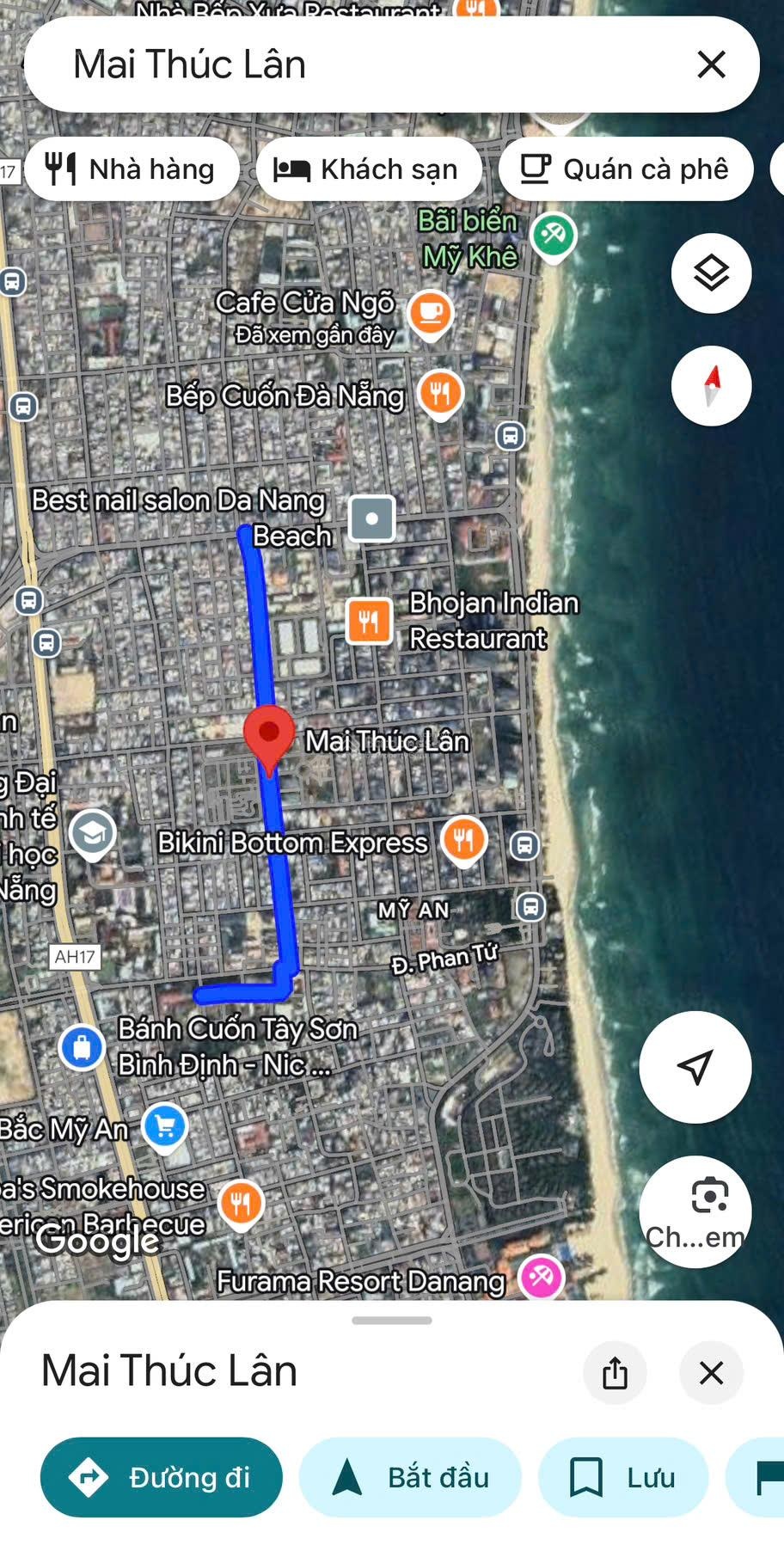Select Bãi biển Mỹ Khê marker
This screenshot has height=1545, width=784.
point(552,235)
